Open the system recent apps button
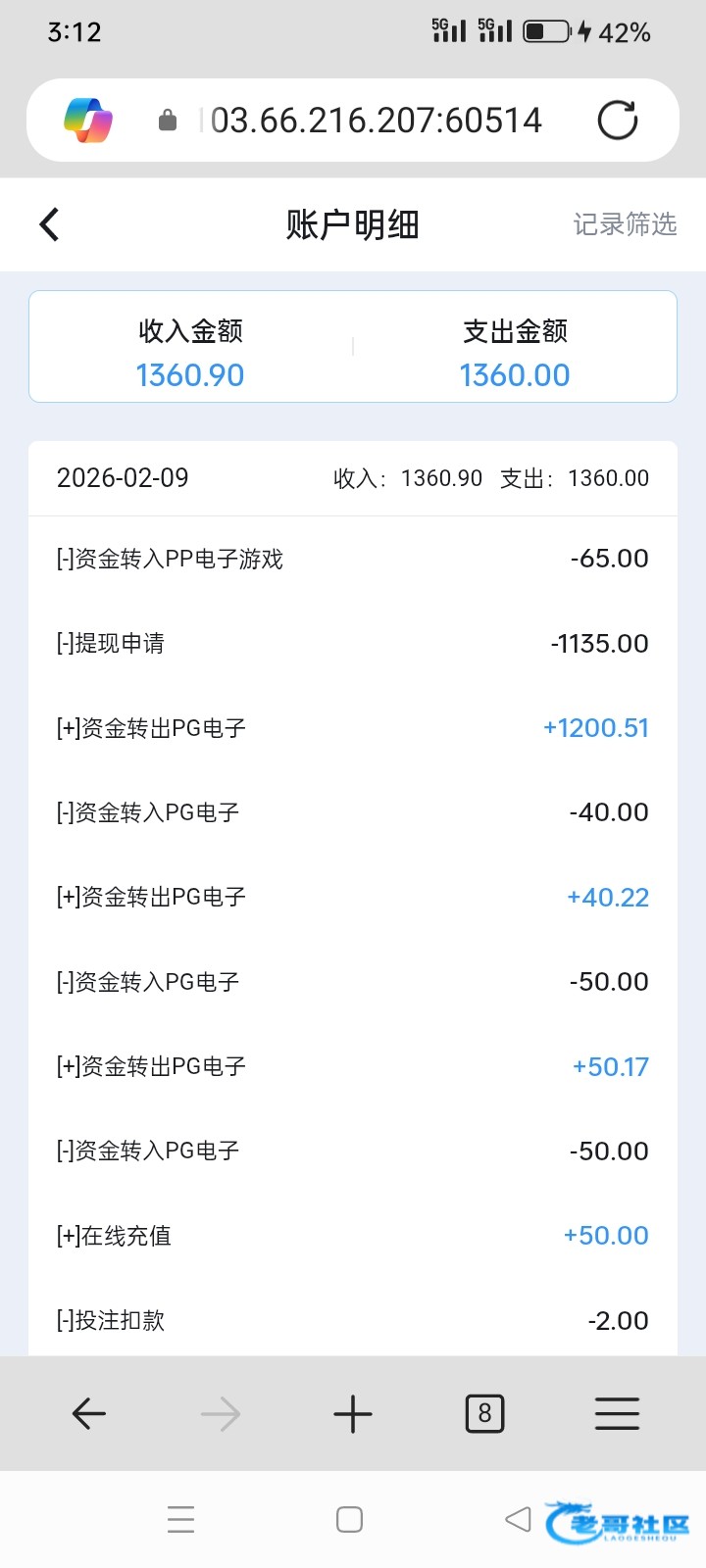 tap(181, 1519)
